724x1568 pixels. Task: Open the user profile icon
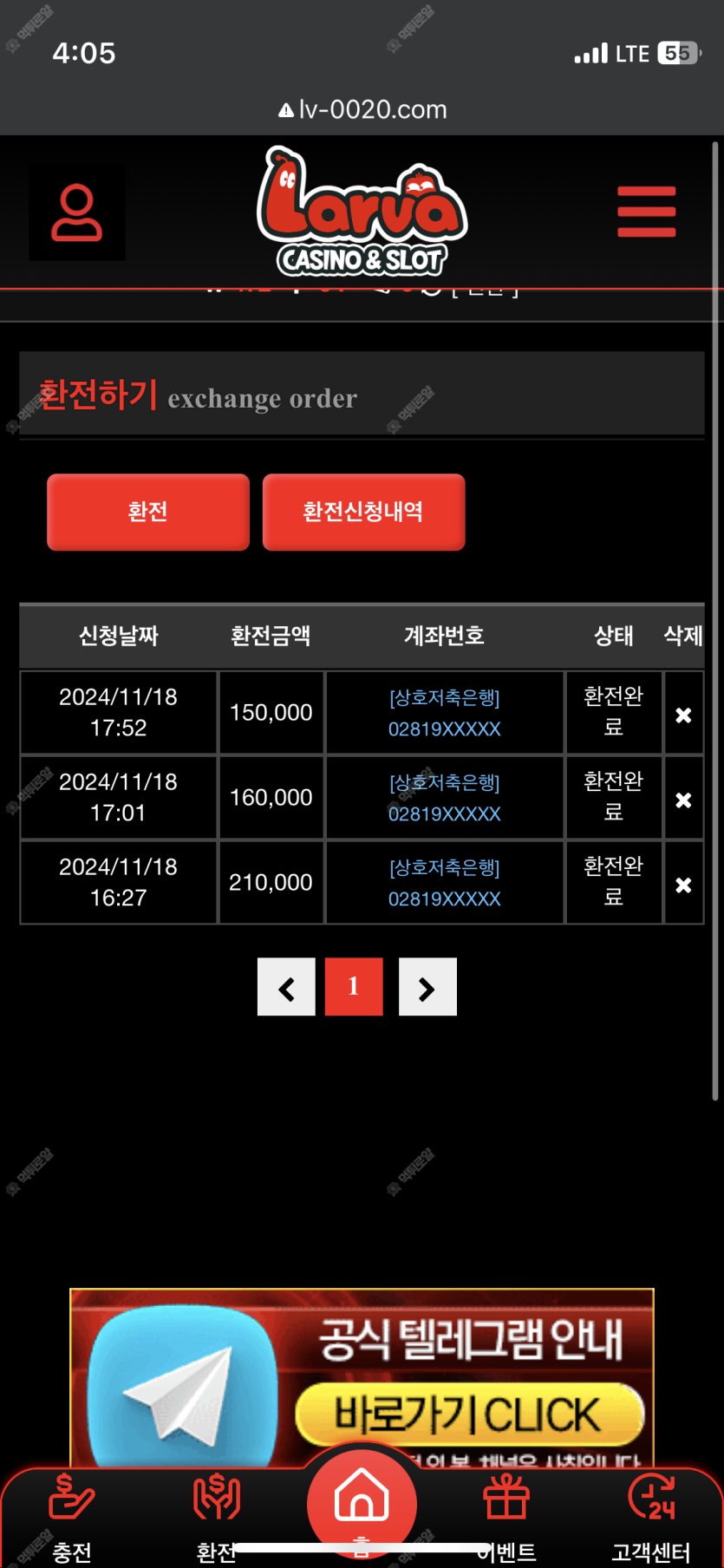pyautogui.click(x=76, y=212)
